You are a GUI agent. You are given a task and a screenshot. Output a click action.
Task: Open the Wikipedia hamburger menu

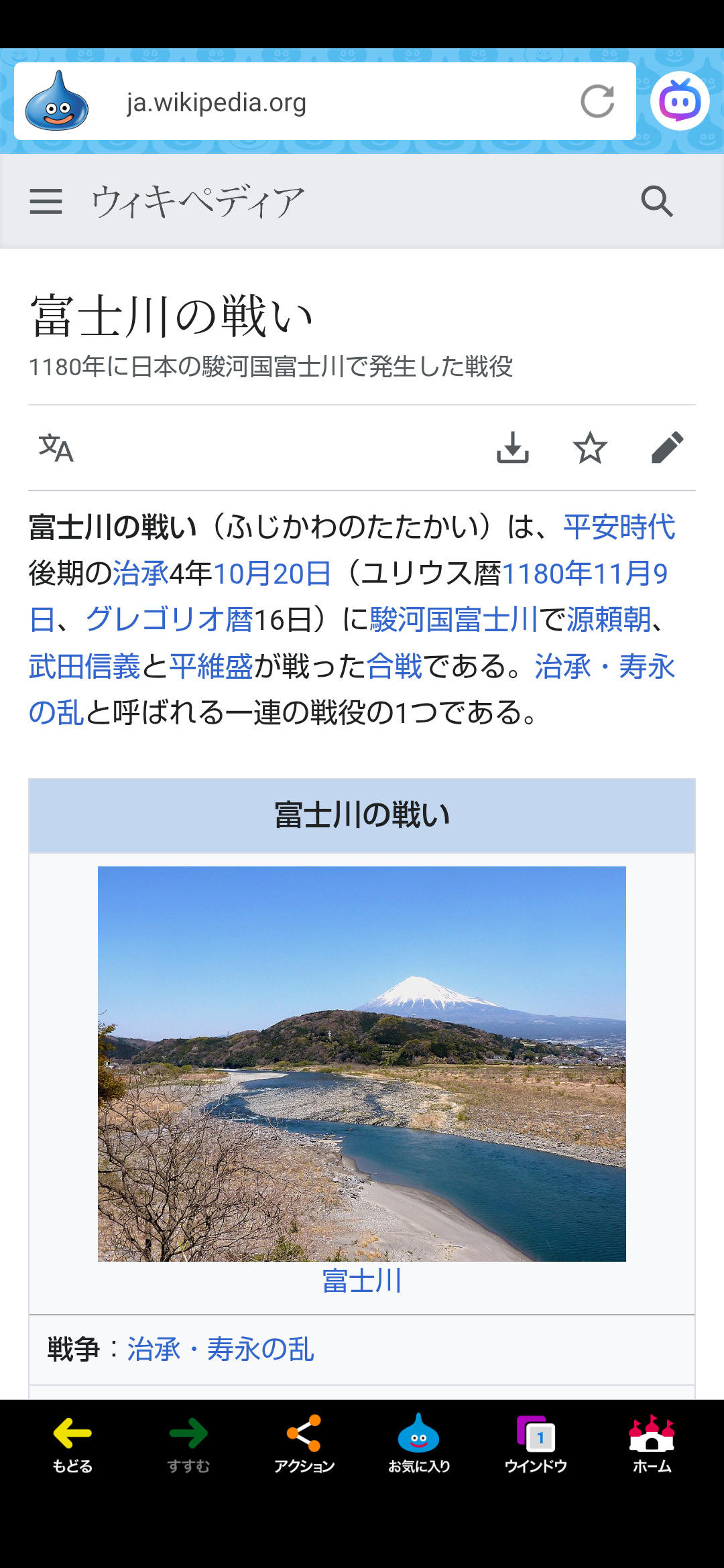(x=46, y=201)
